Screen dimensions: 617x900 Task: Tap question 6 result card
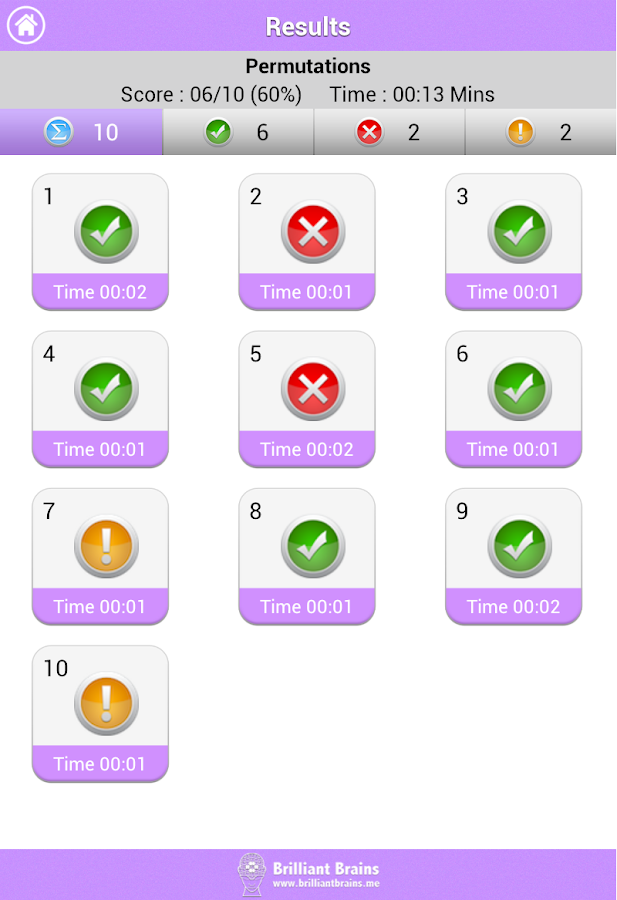(513, 399)
